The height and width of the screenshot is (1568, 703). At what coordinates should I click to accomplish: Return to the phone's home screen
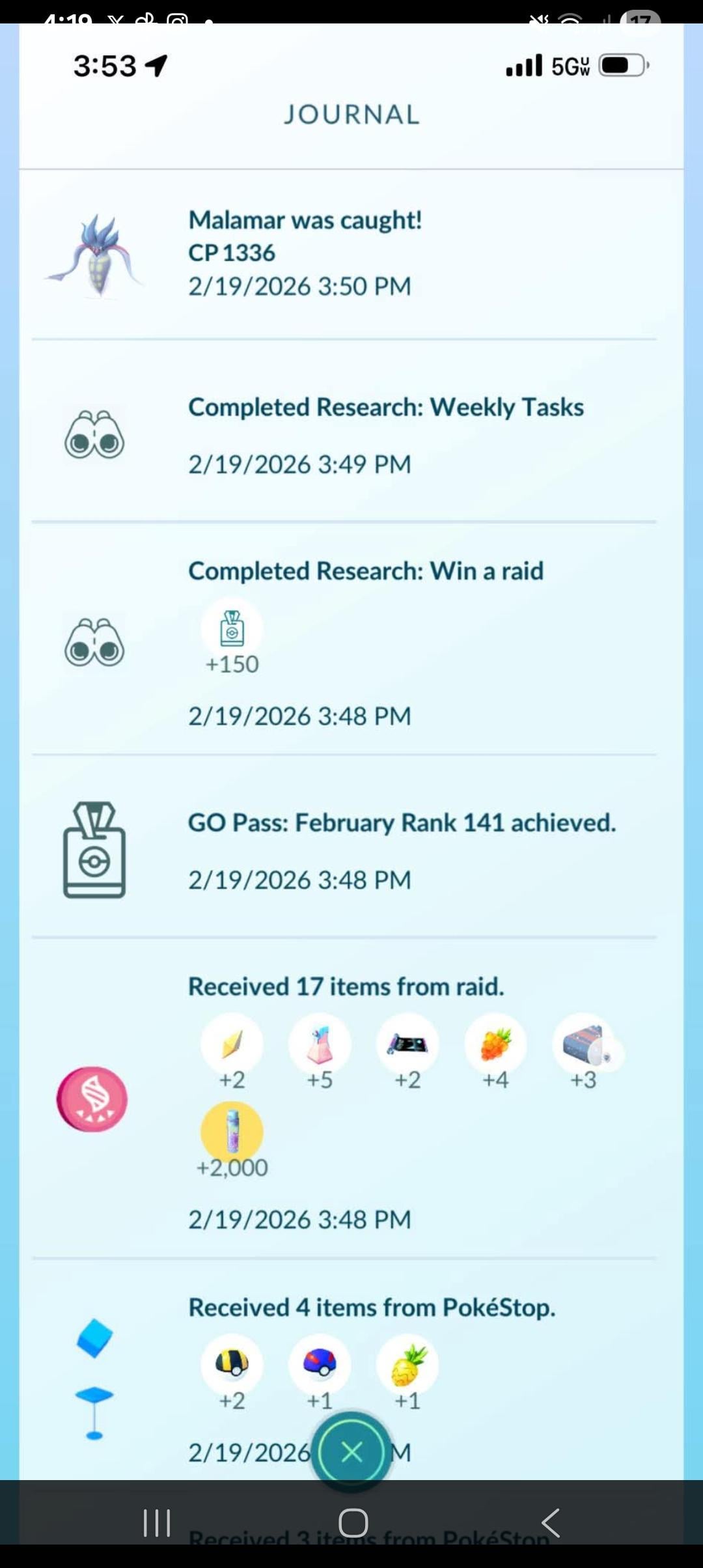tap(353, 1522)
